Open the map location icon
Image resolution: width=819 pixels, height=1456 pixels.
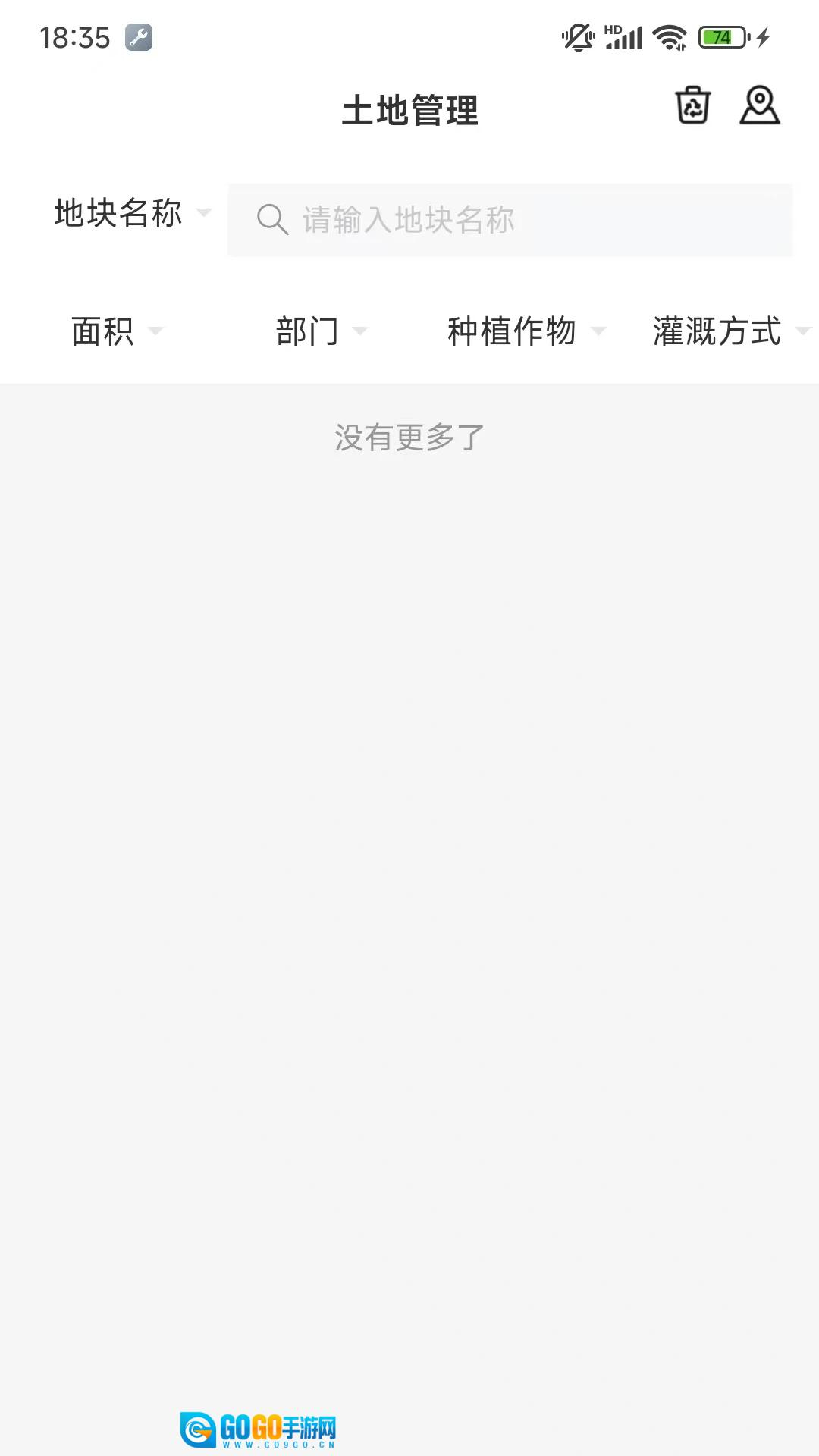759,105
